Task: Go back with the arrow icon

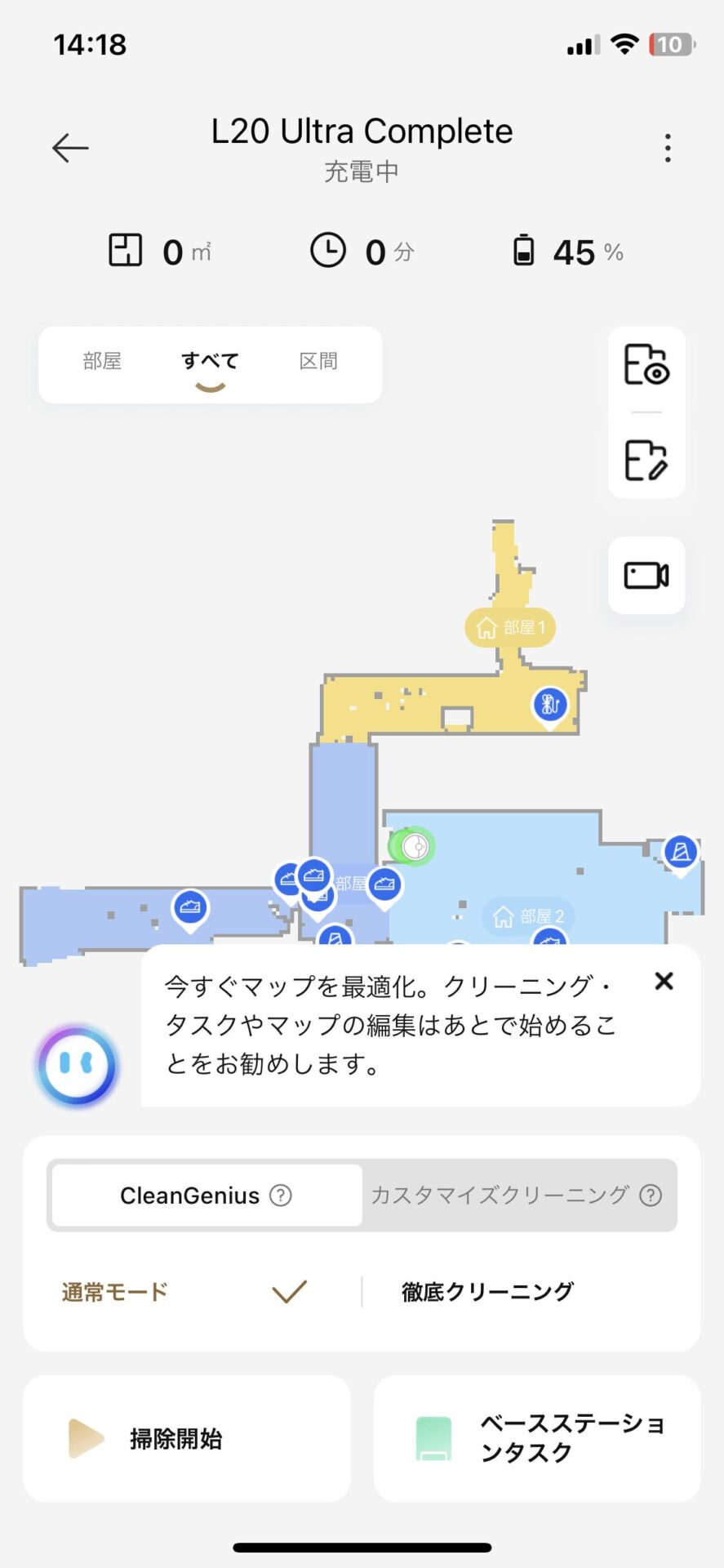Action: (x=70, y=148)
